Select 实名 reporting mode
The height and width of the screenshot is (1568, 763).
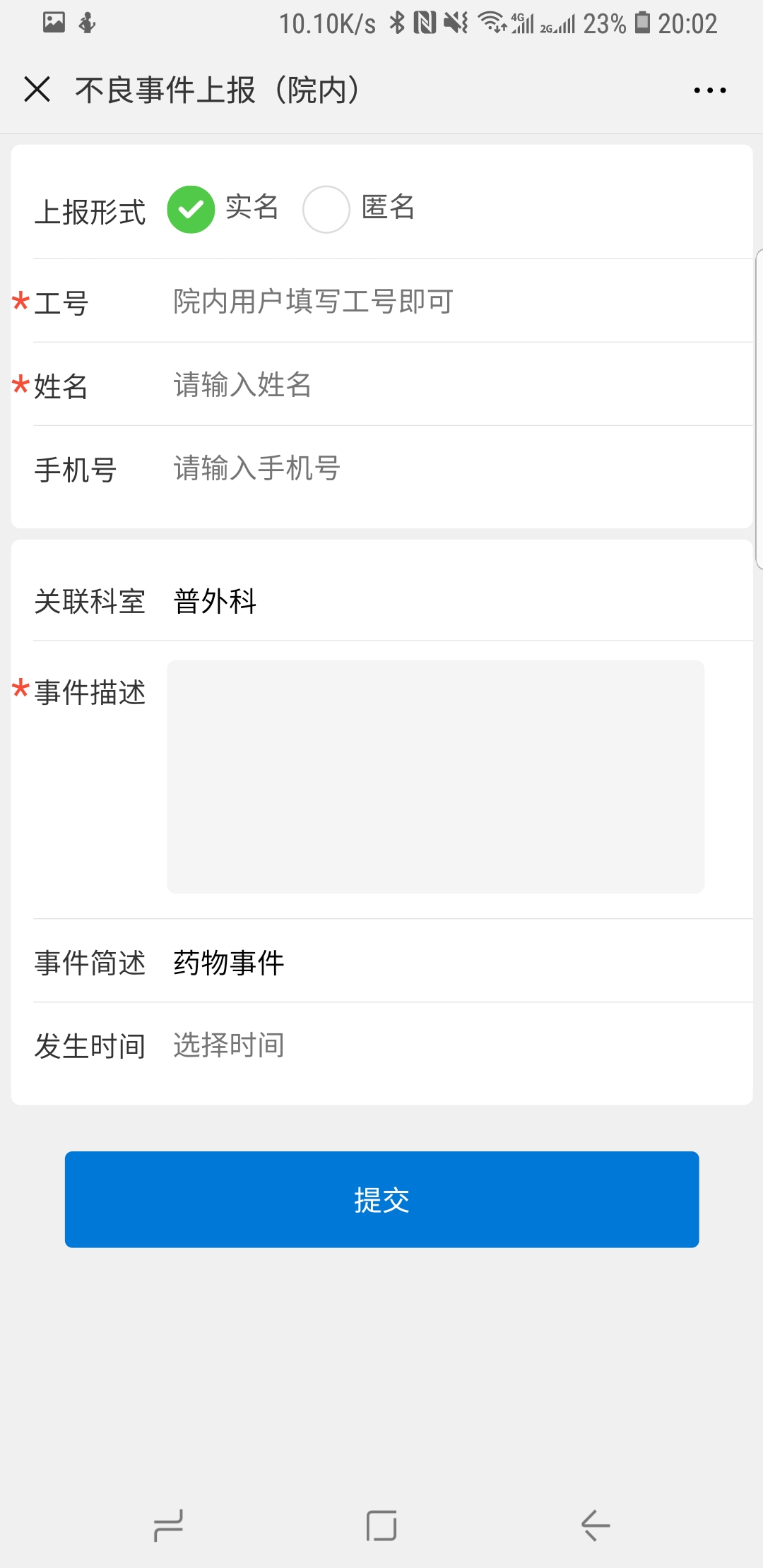coord(191,209)
